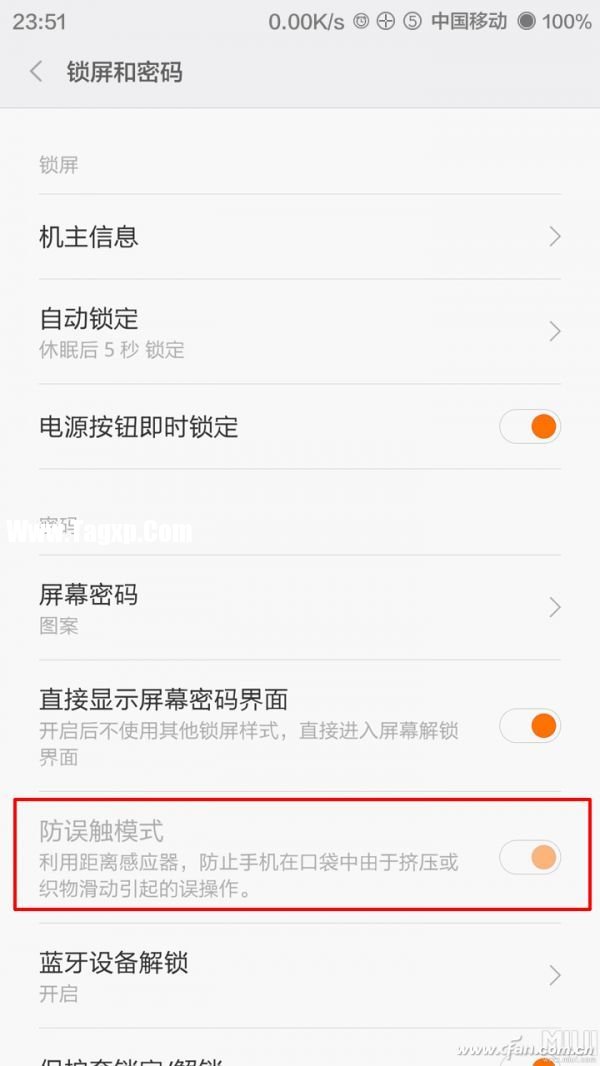Open 机主信息 settings

300,237
